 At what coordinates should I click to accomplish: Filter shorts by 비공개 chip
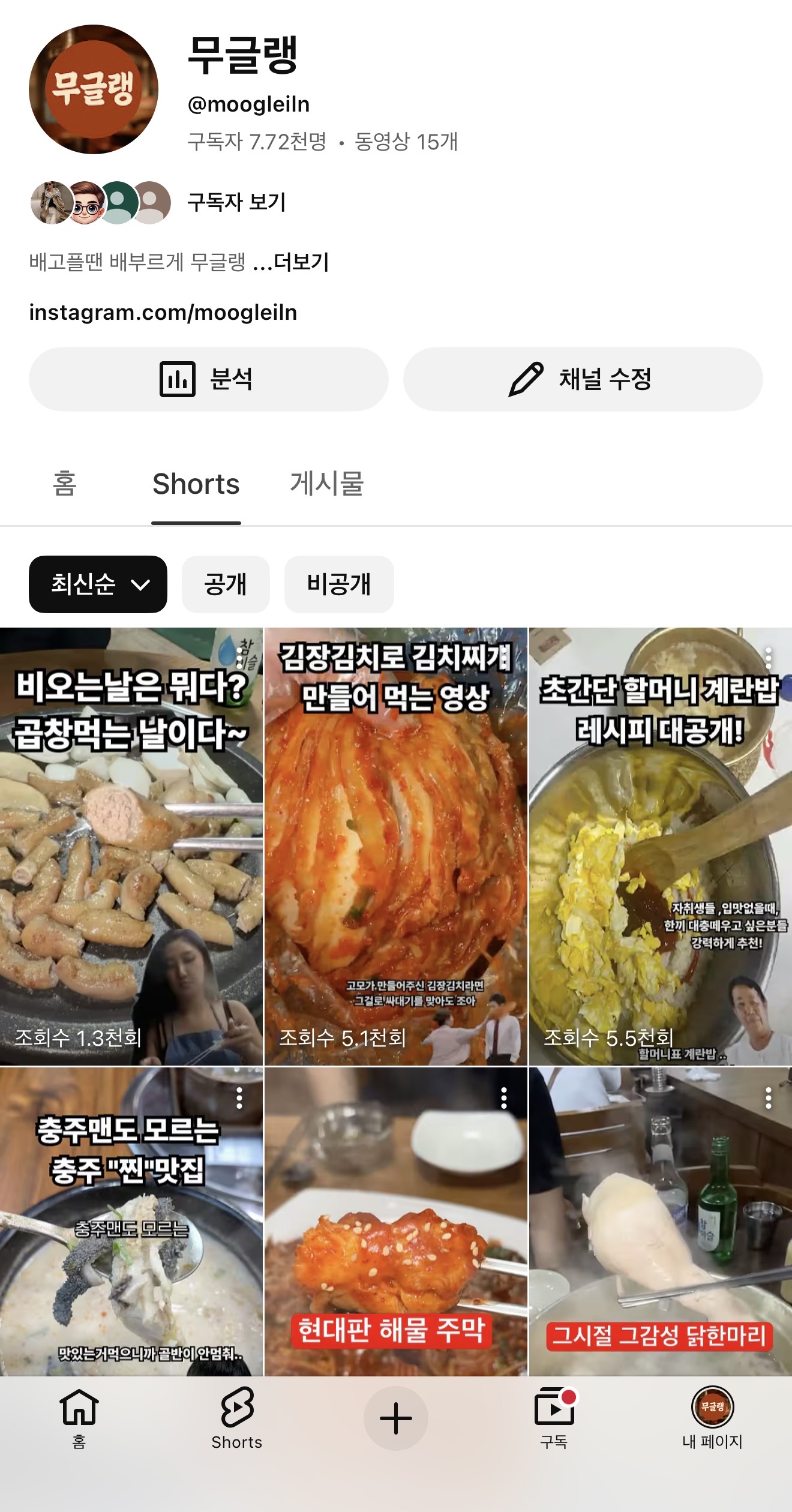pyautogui.click(x=339, y=584)
